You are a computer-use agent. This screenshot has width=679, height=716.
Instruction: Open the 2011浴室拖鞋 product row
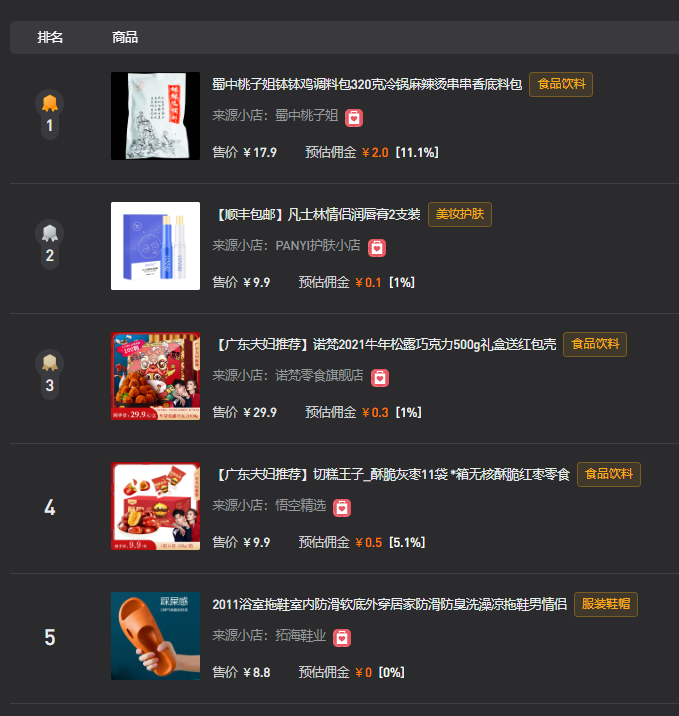389,605
